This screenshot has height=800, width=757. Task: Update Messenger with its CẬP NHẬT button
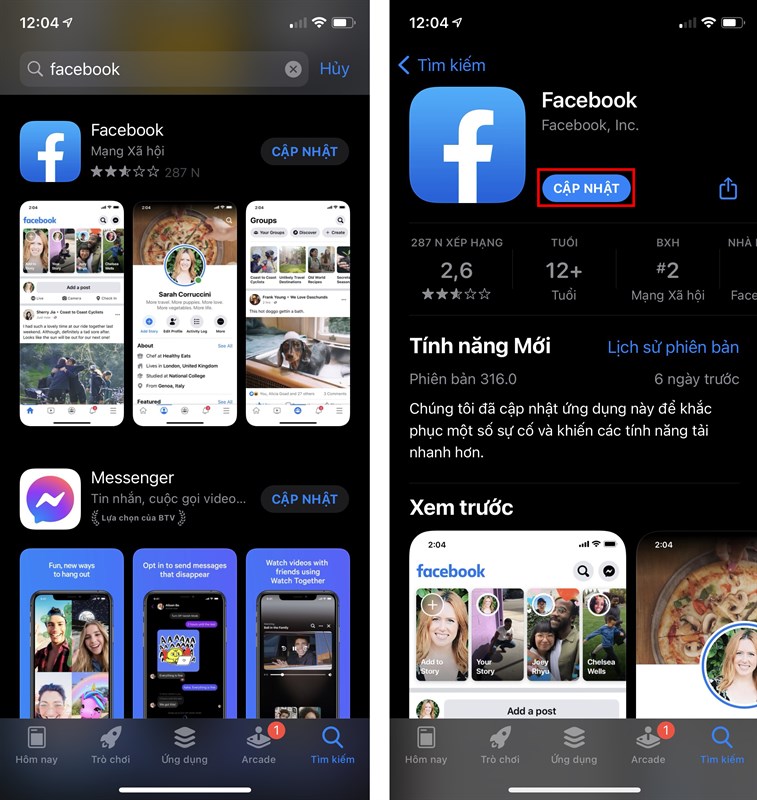305,499
